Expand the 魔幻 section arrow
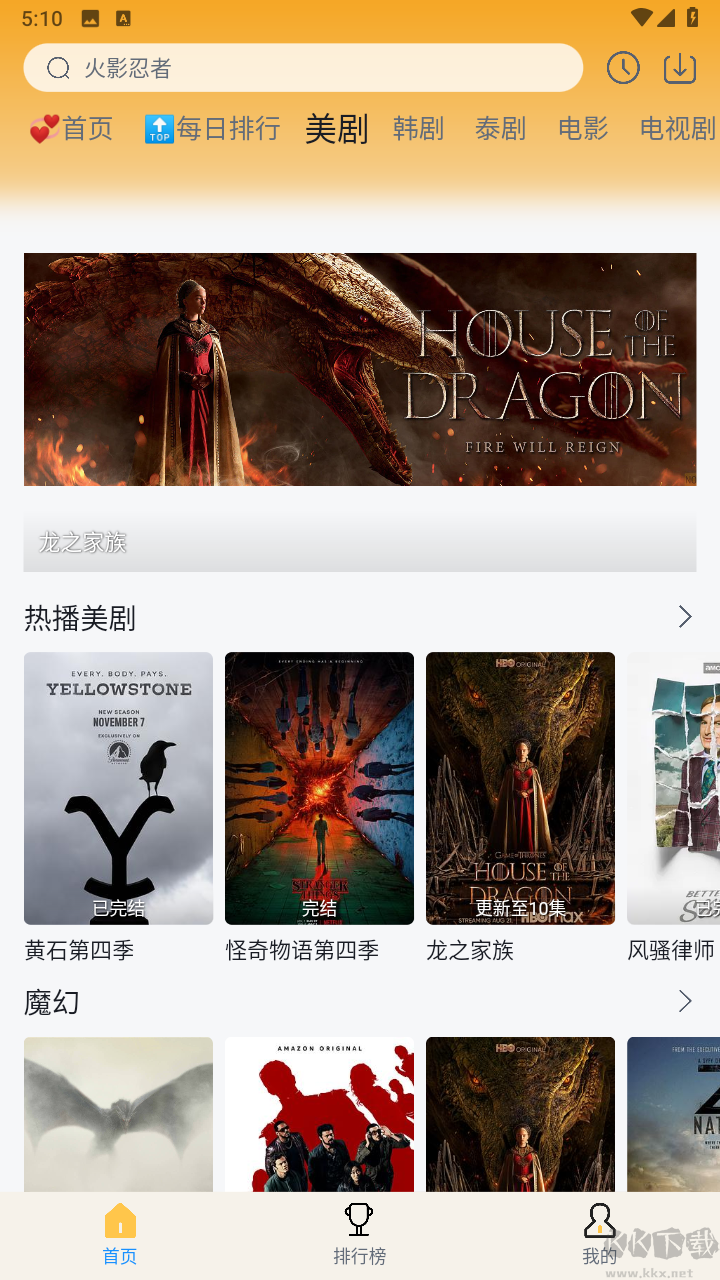720x1280 pixels. (x=684, y=1001)
